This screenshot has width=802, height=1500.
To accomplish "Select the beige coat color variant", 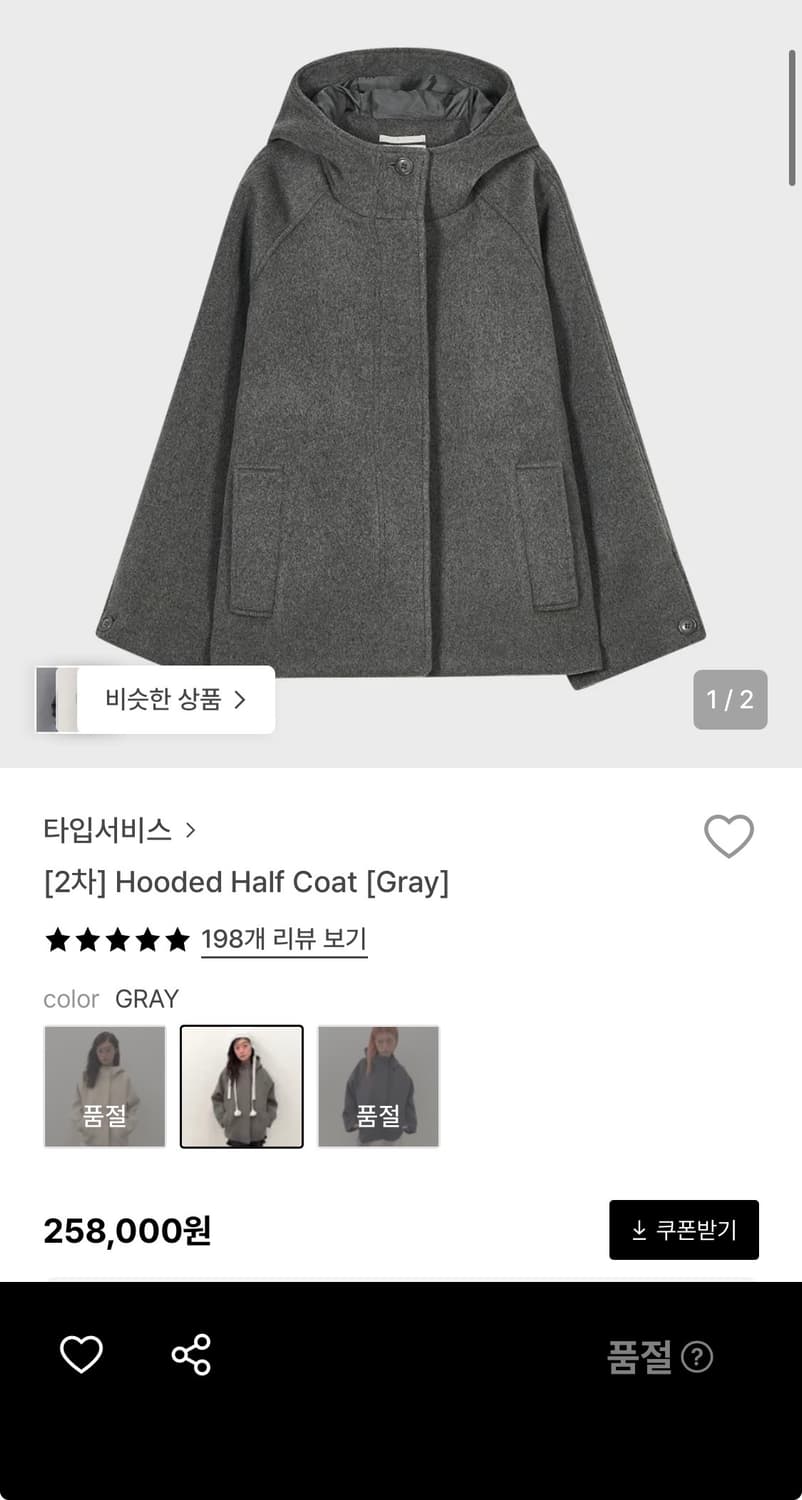I will coord(104,1086).
